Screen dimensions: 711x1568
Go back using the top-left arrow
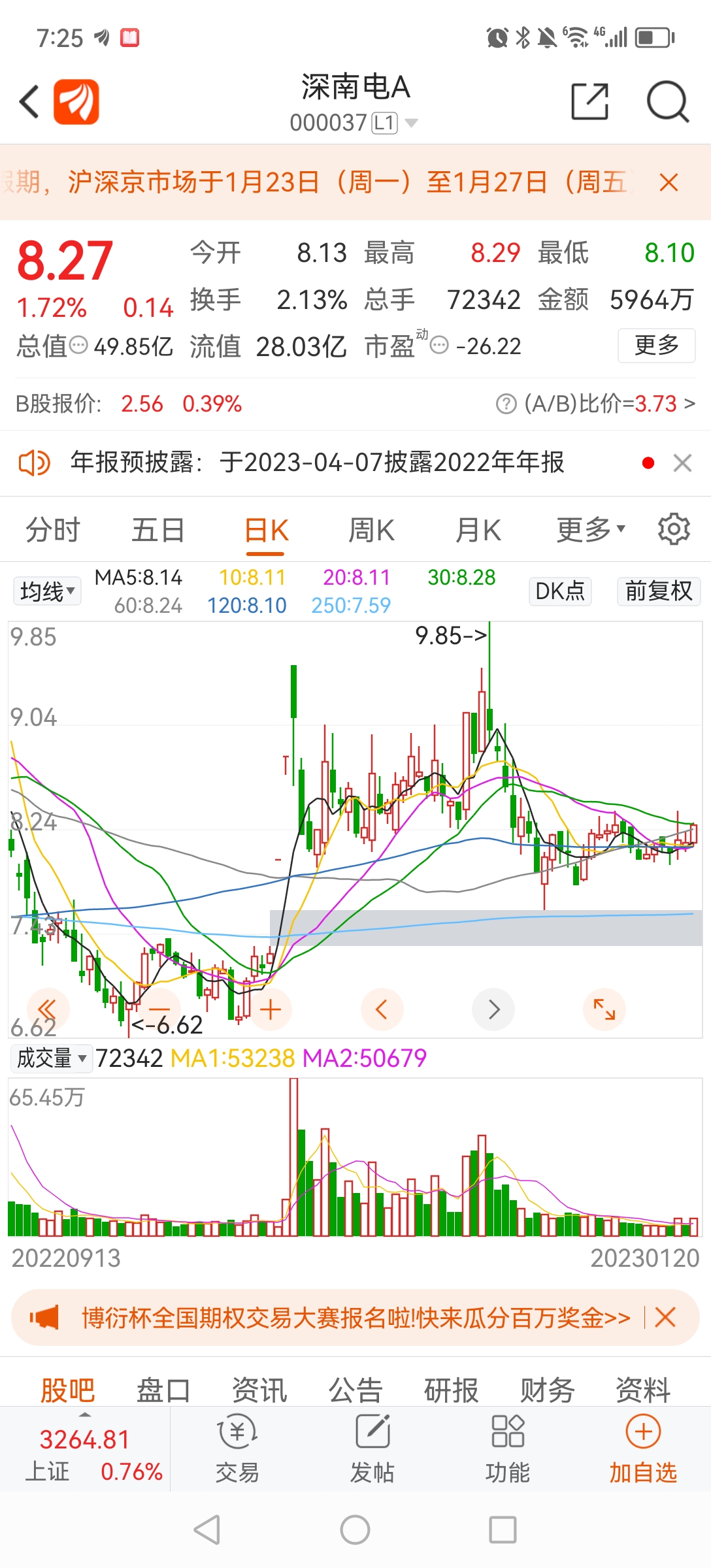coord(30,102)
